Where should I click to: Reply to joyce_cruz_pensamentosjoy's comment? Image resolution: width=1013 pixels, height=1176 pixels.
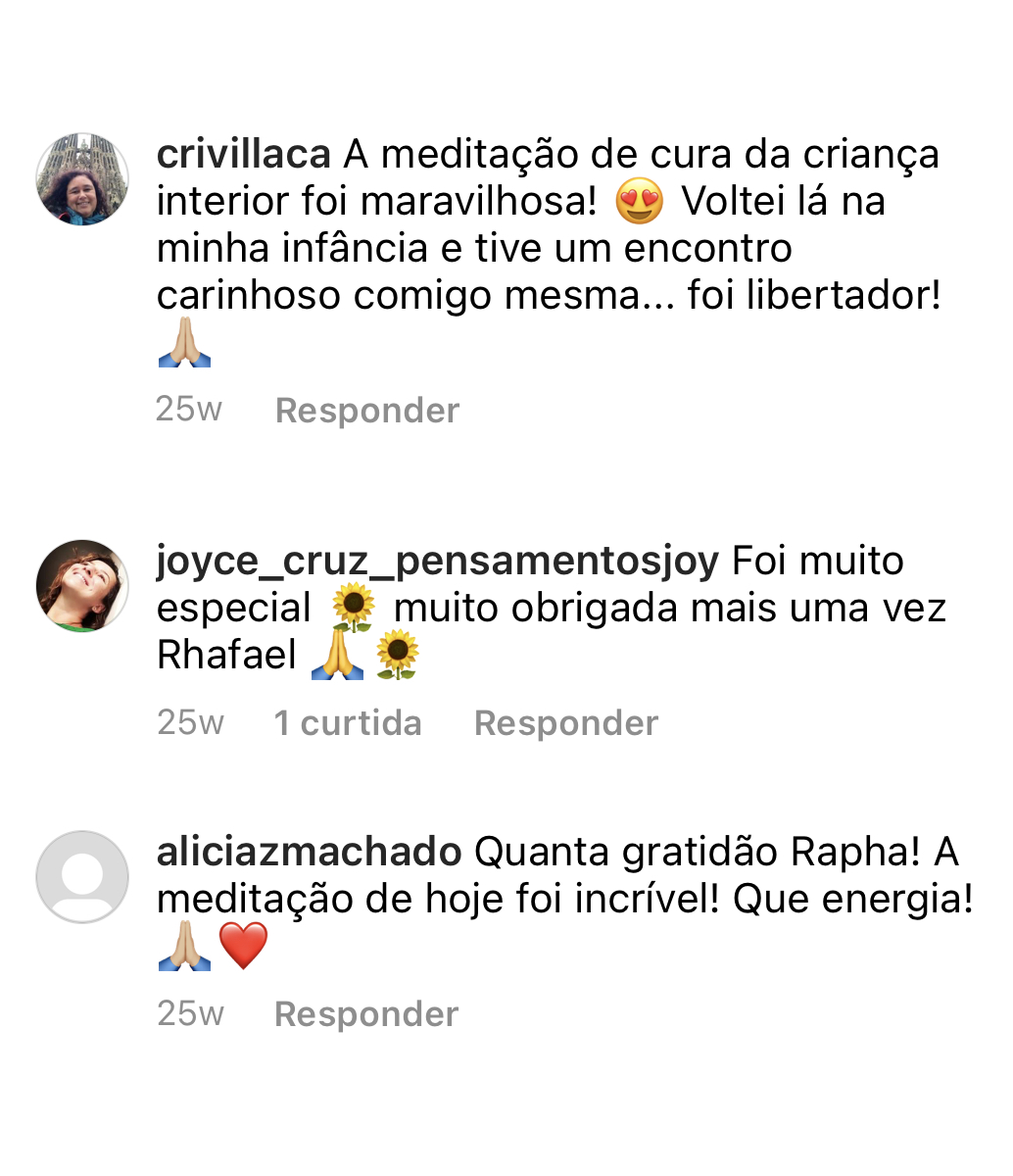566,723
